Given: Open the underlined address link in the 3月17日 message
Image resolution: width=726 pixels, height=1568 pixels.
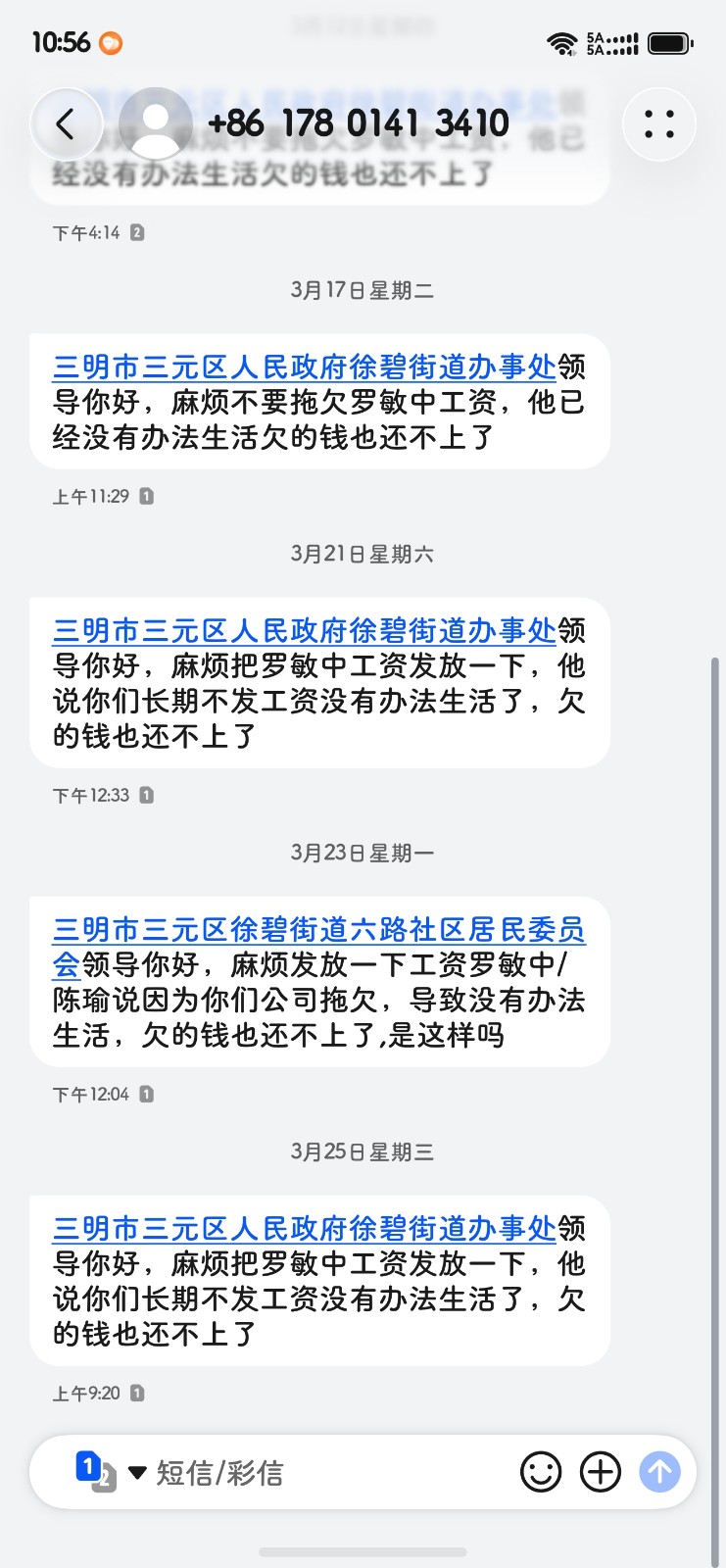Looking at the screenshot, I should pos(304,367).
